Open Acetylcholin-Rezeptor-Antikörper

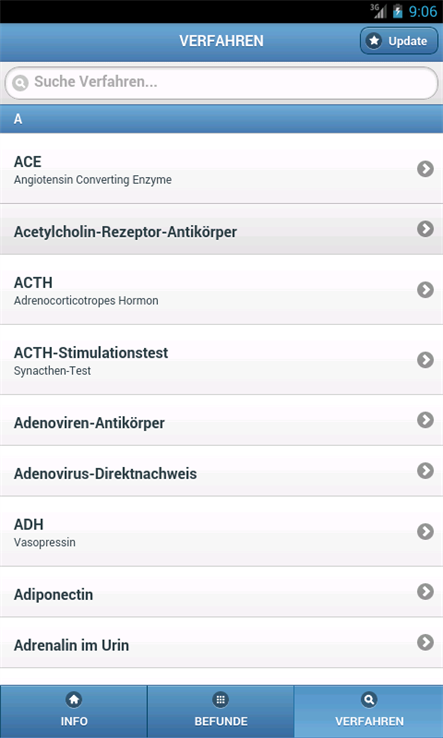(x=221, y=229)
